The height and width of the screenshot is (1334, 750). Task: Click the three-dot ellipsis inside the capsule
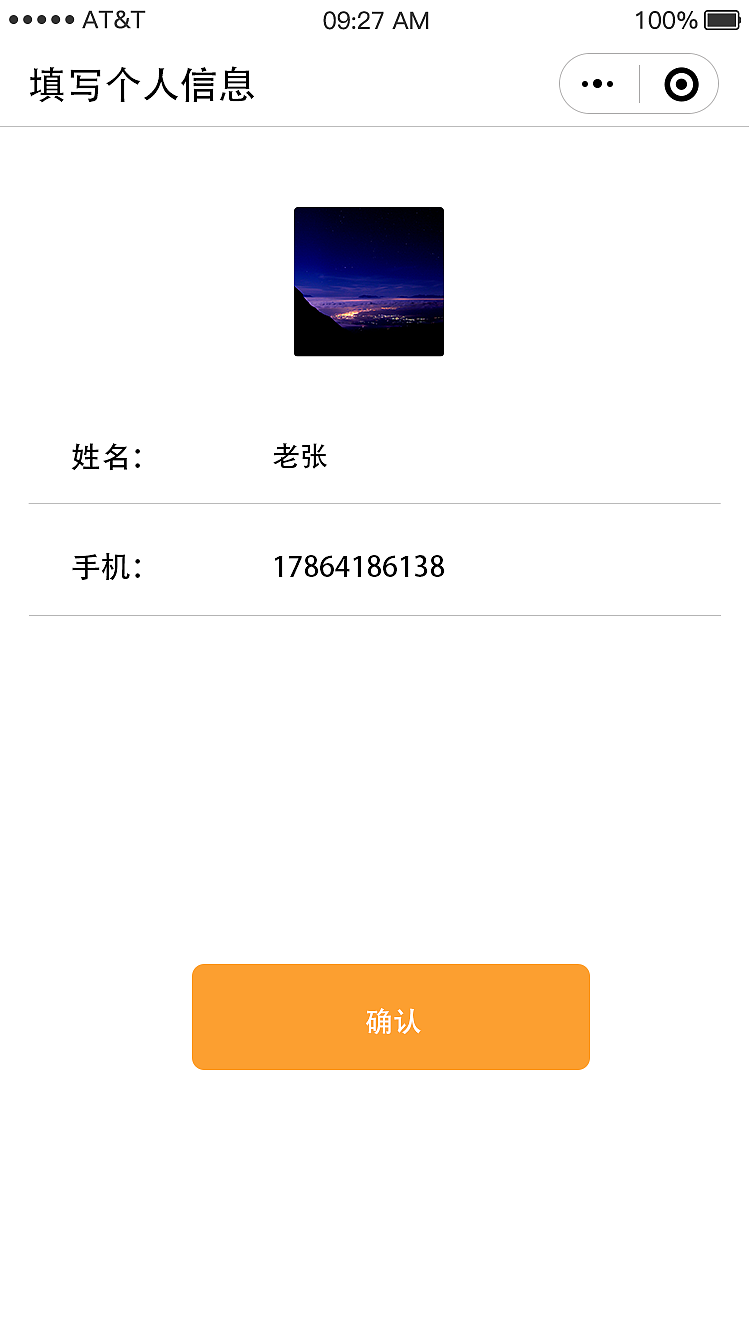click(598, 83)
